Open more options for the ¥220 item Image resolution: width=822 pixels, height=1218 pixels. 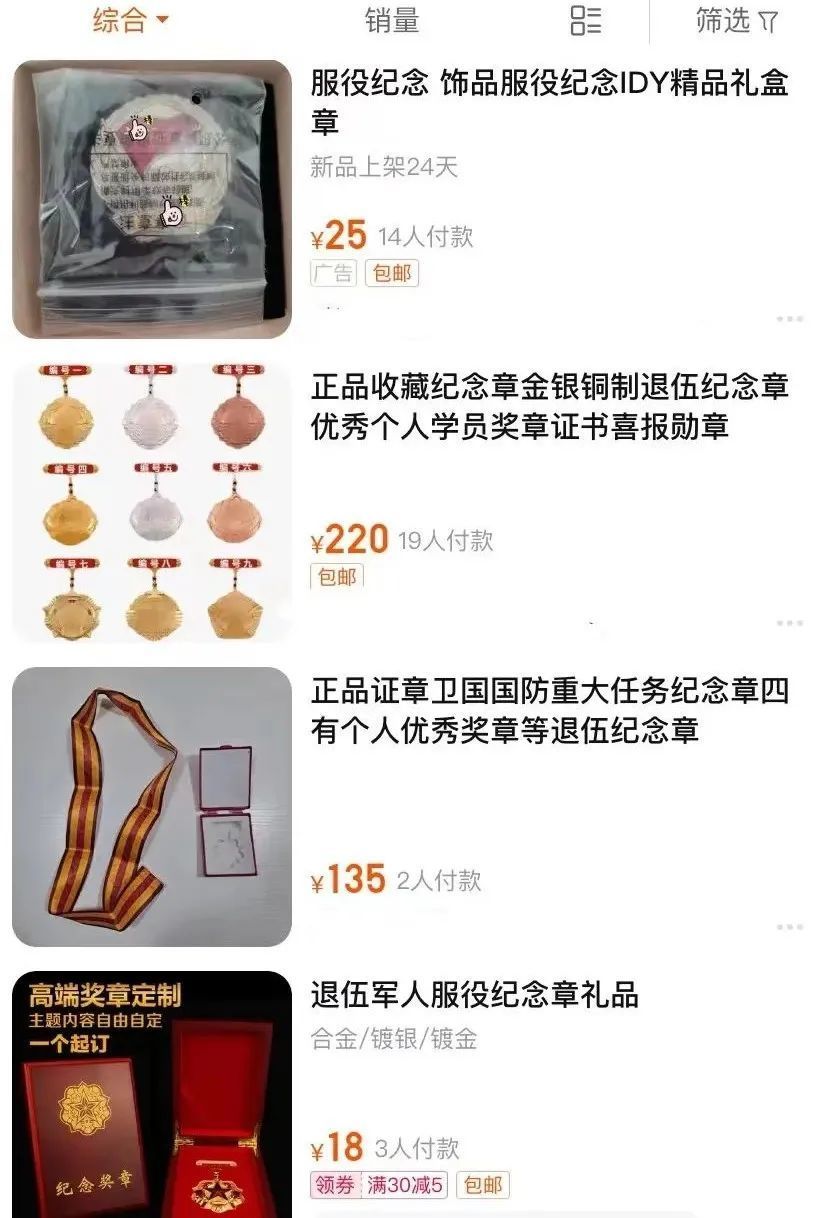(789, 623)
